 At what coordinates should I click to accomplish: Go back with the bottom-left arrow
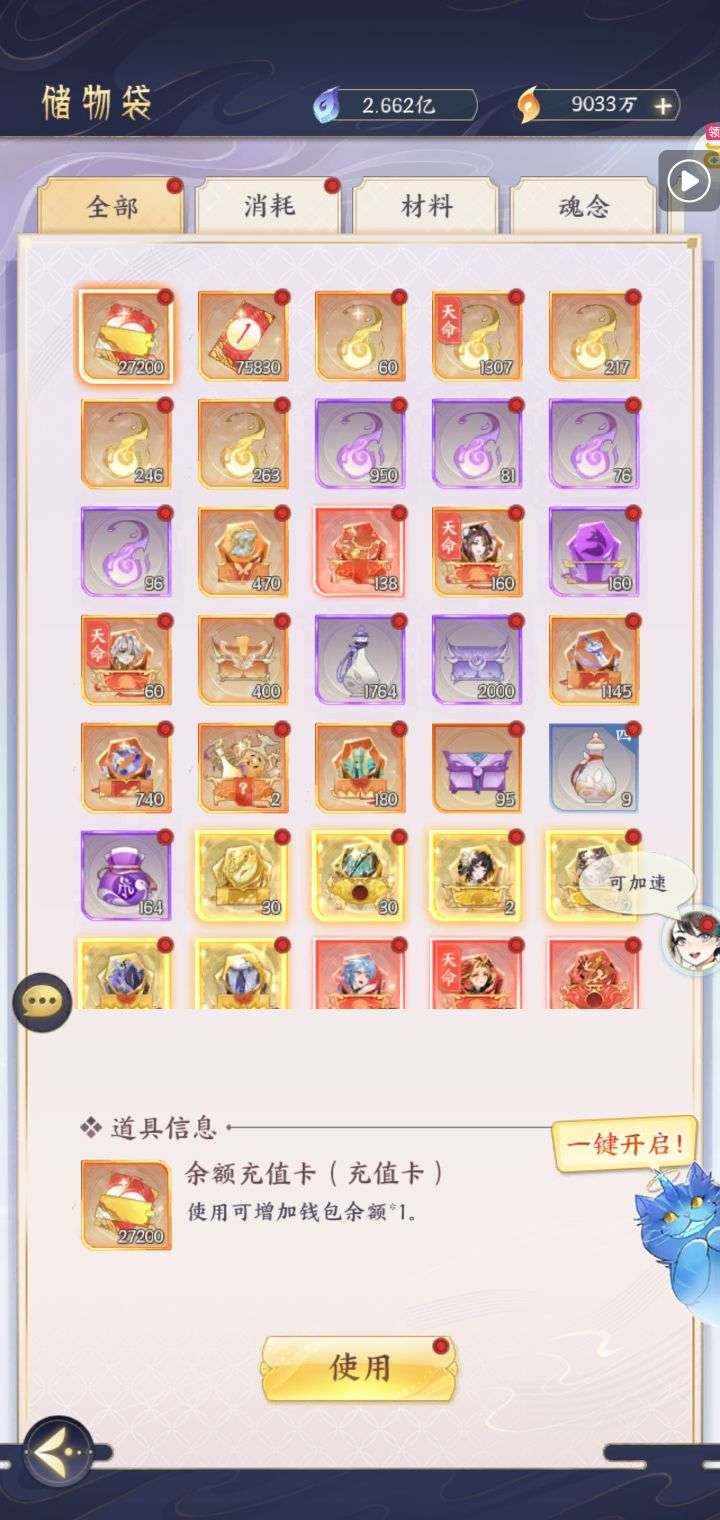coord(58,1451)
